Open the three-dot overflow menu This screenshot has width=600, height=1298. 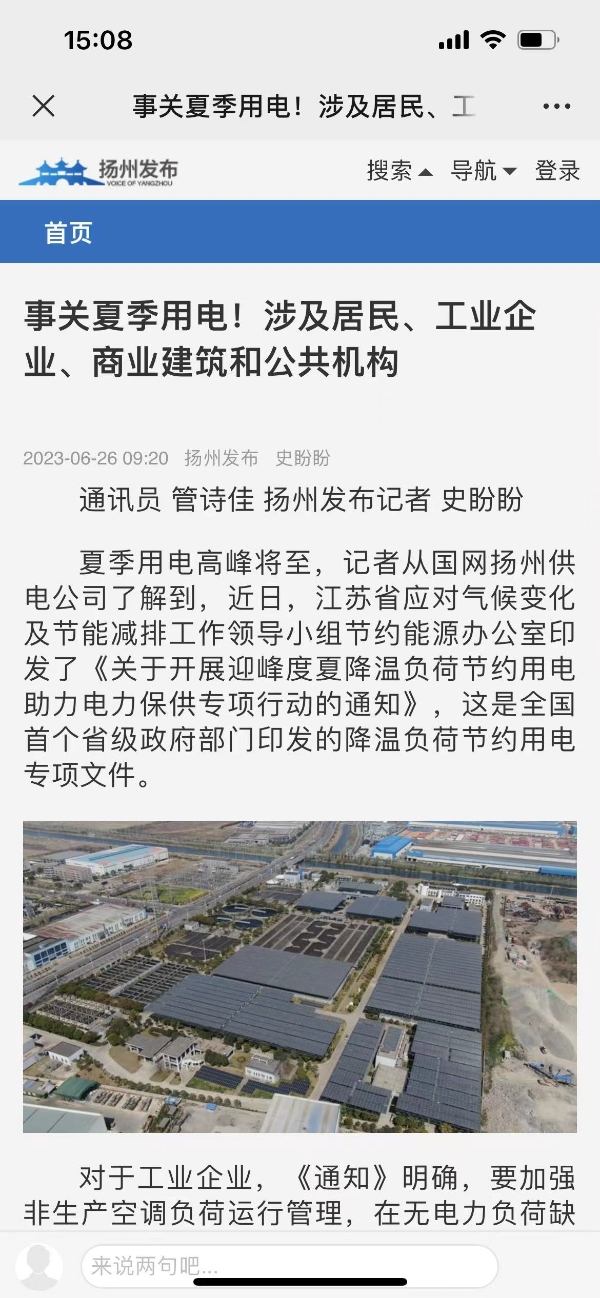coord(556,107)
